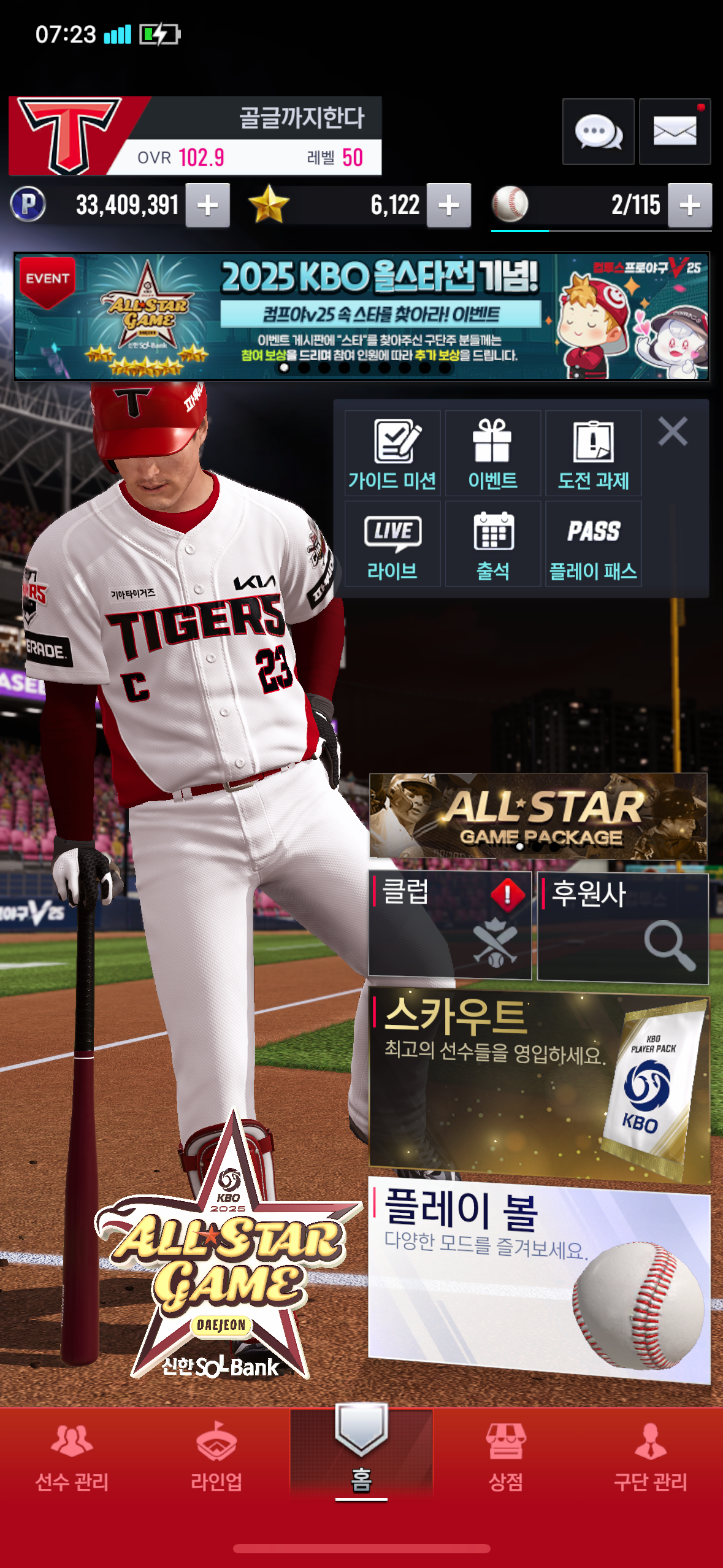Switch to the 라인업 tab
This screenshot has width=723, height=1568.
[x=216, y=1459]
